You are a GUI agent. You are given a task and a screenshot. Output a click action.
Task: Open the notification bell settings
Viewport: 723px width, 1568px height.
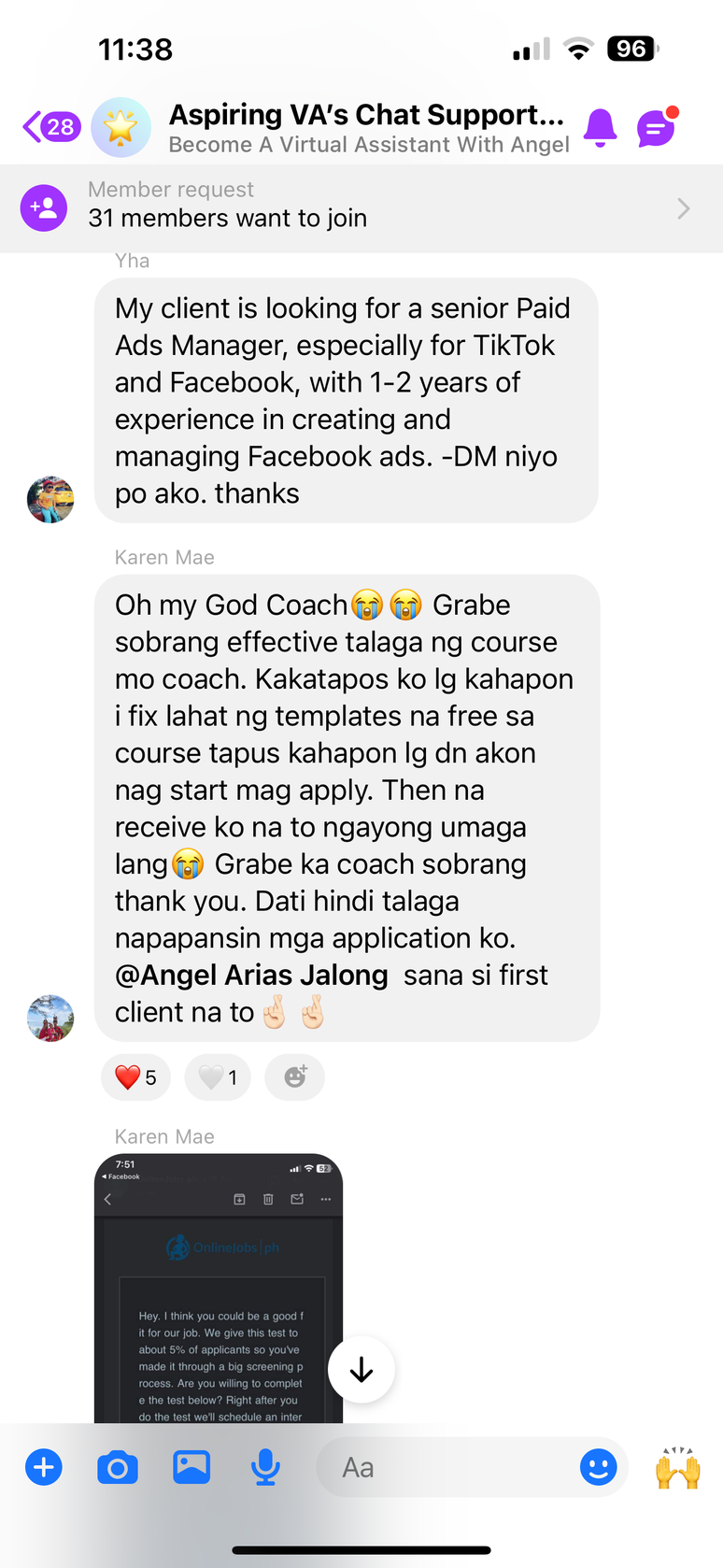pyautogui.click(x=600, y=127)
